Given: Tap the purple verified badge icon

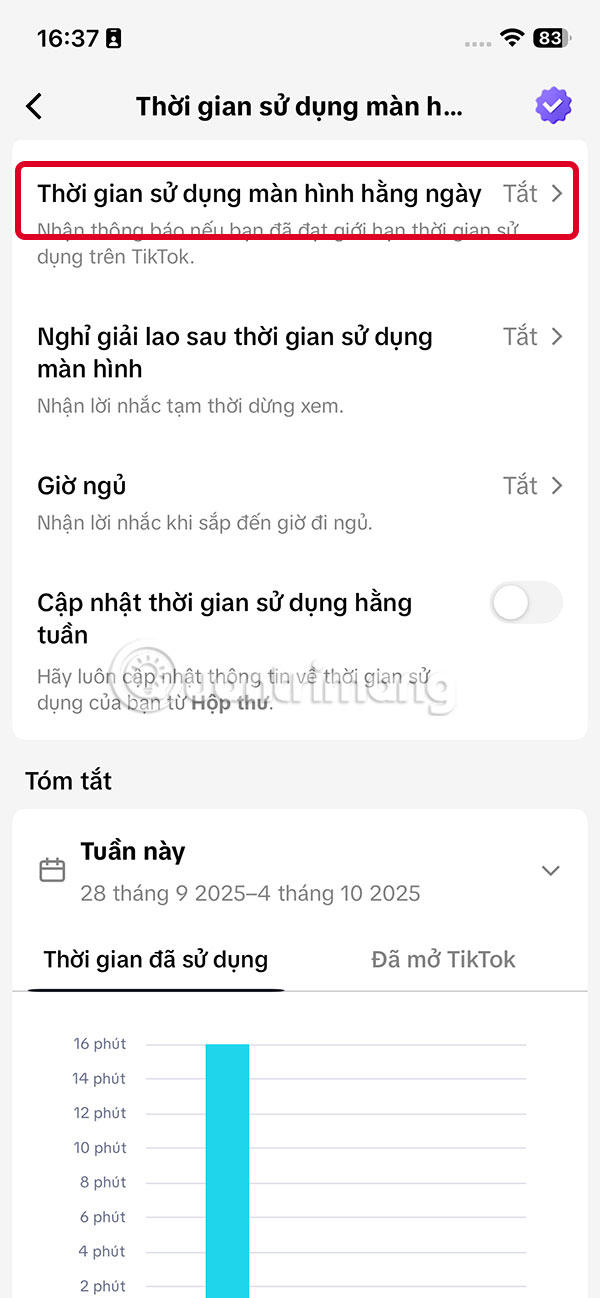Looking at the screenshot, I should [x=553, y=106].
